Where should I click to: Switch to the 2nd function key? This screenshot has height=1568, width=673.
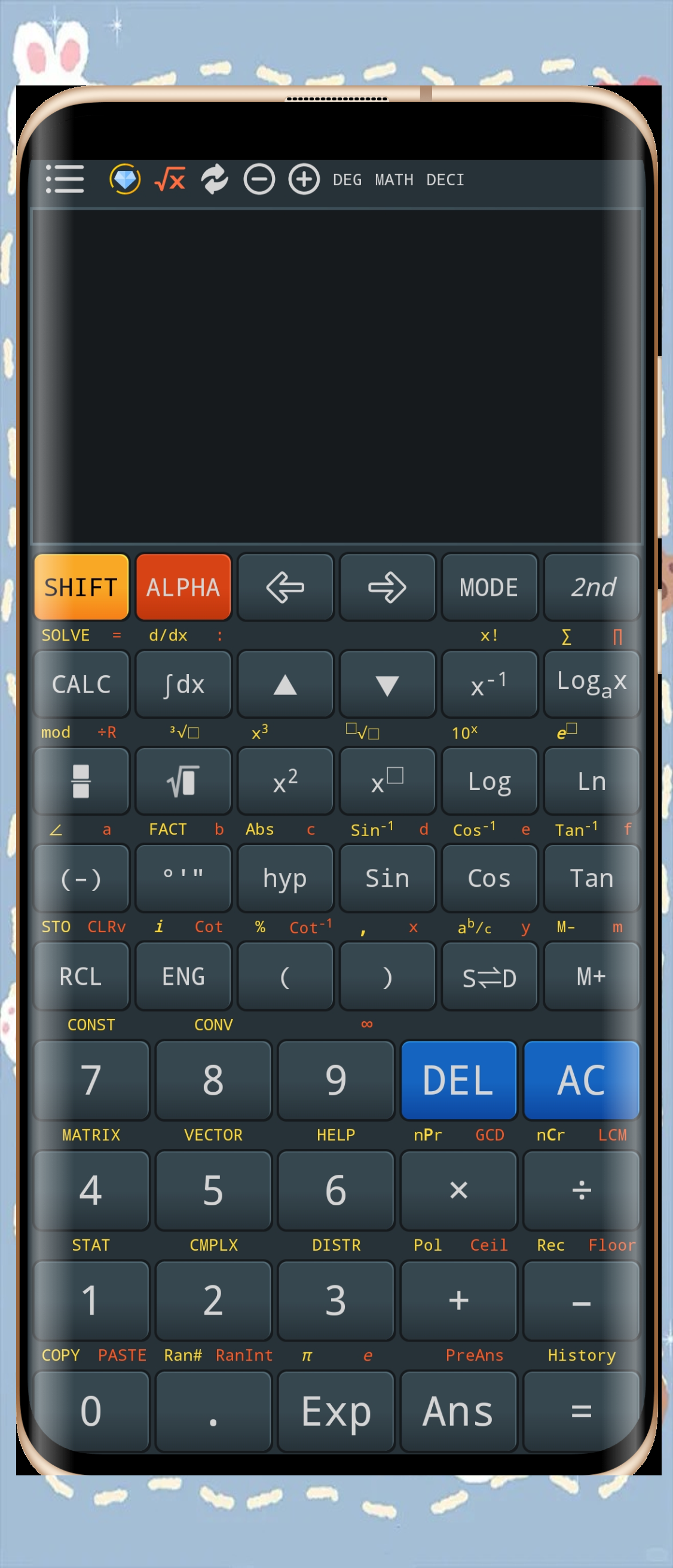point(591,587)
